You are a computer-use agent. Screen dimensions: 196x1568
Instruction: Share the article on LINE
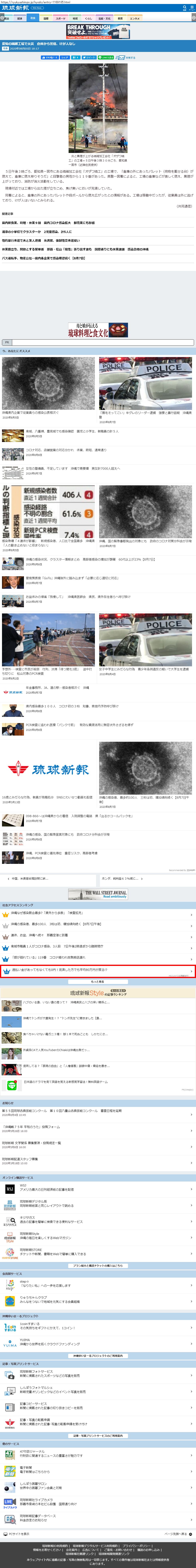click(x=107, y=57)
